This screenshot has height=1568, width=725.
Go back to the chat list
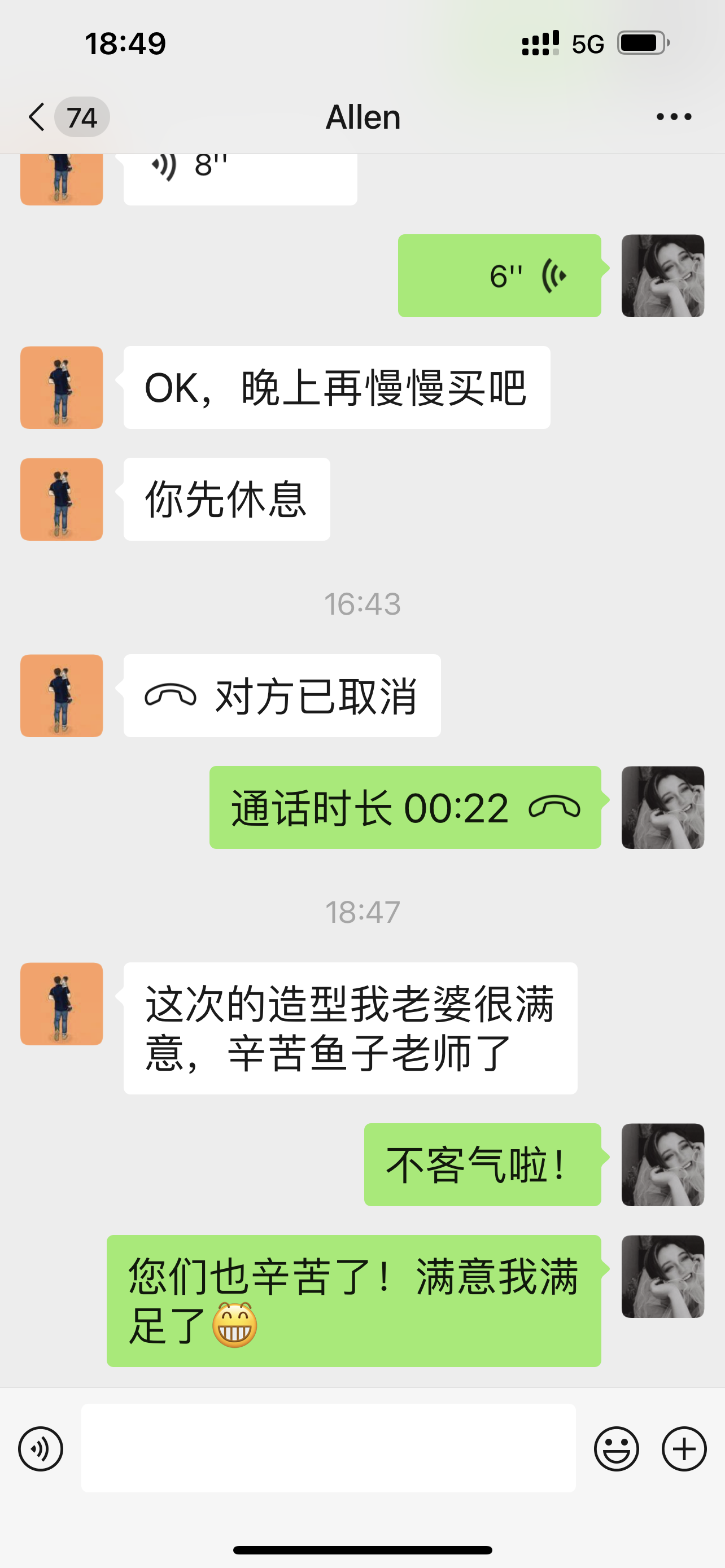38,117
